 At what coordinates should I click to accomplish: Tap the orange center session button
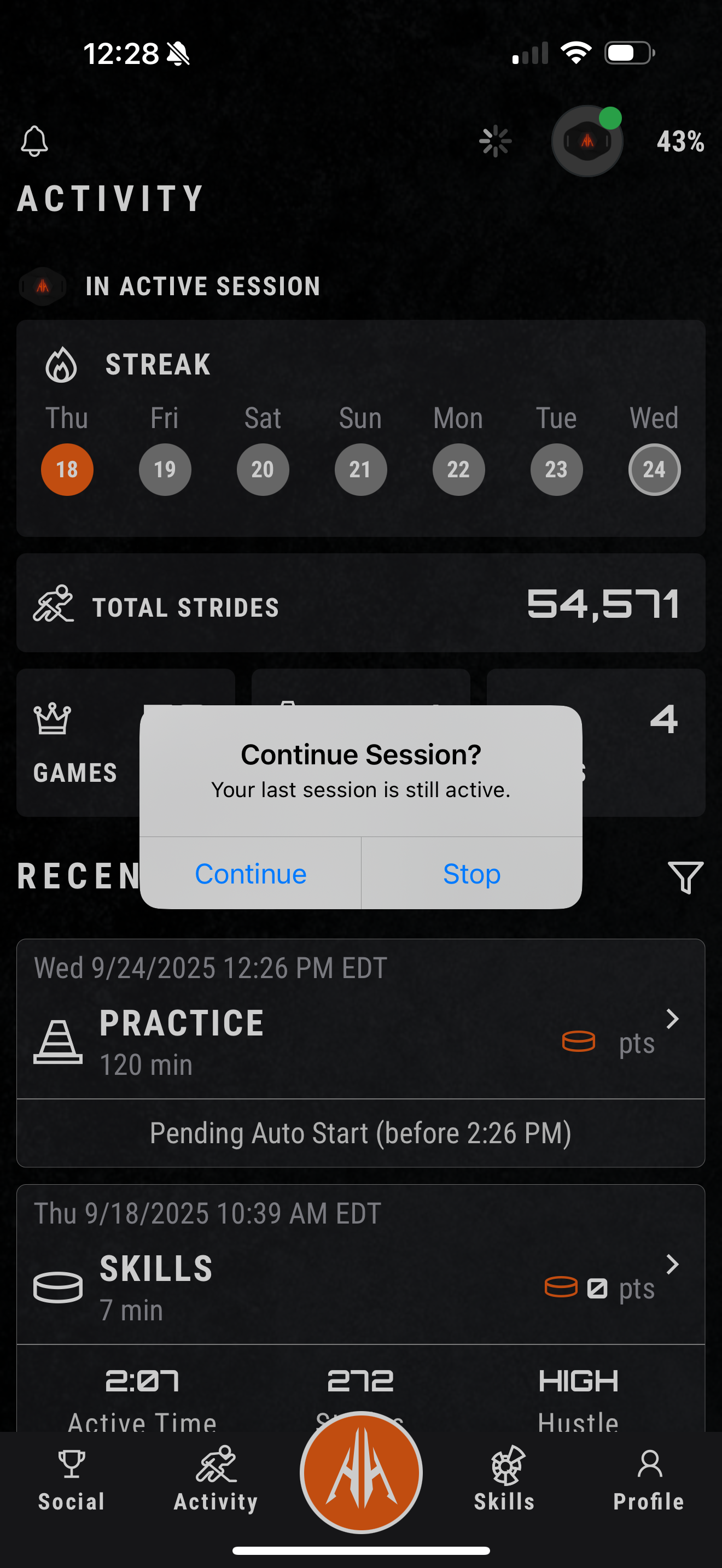(x=361, y=1472)
